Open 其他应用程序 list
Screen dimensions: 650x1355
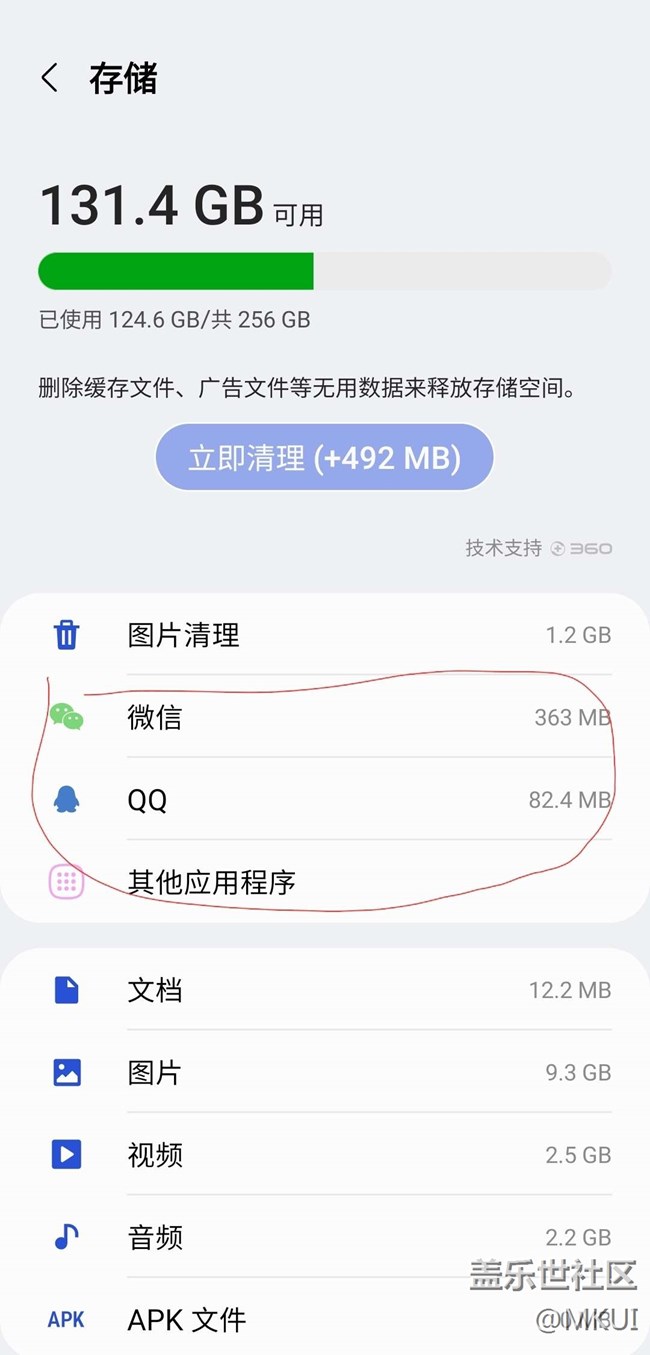click(x=325, y=881)
